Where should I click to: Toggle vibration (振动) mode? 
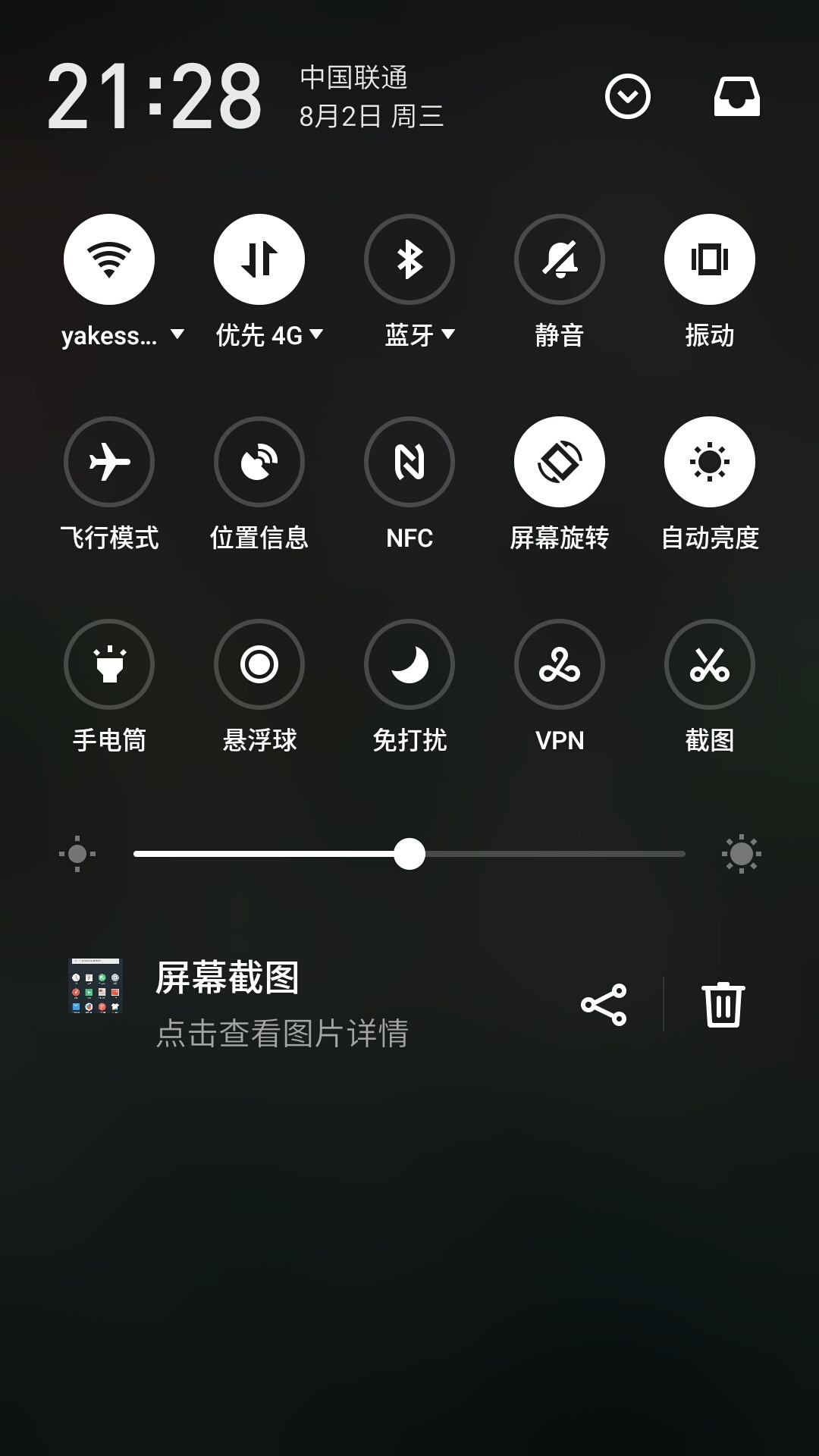[710, 259]
